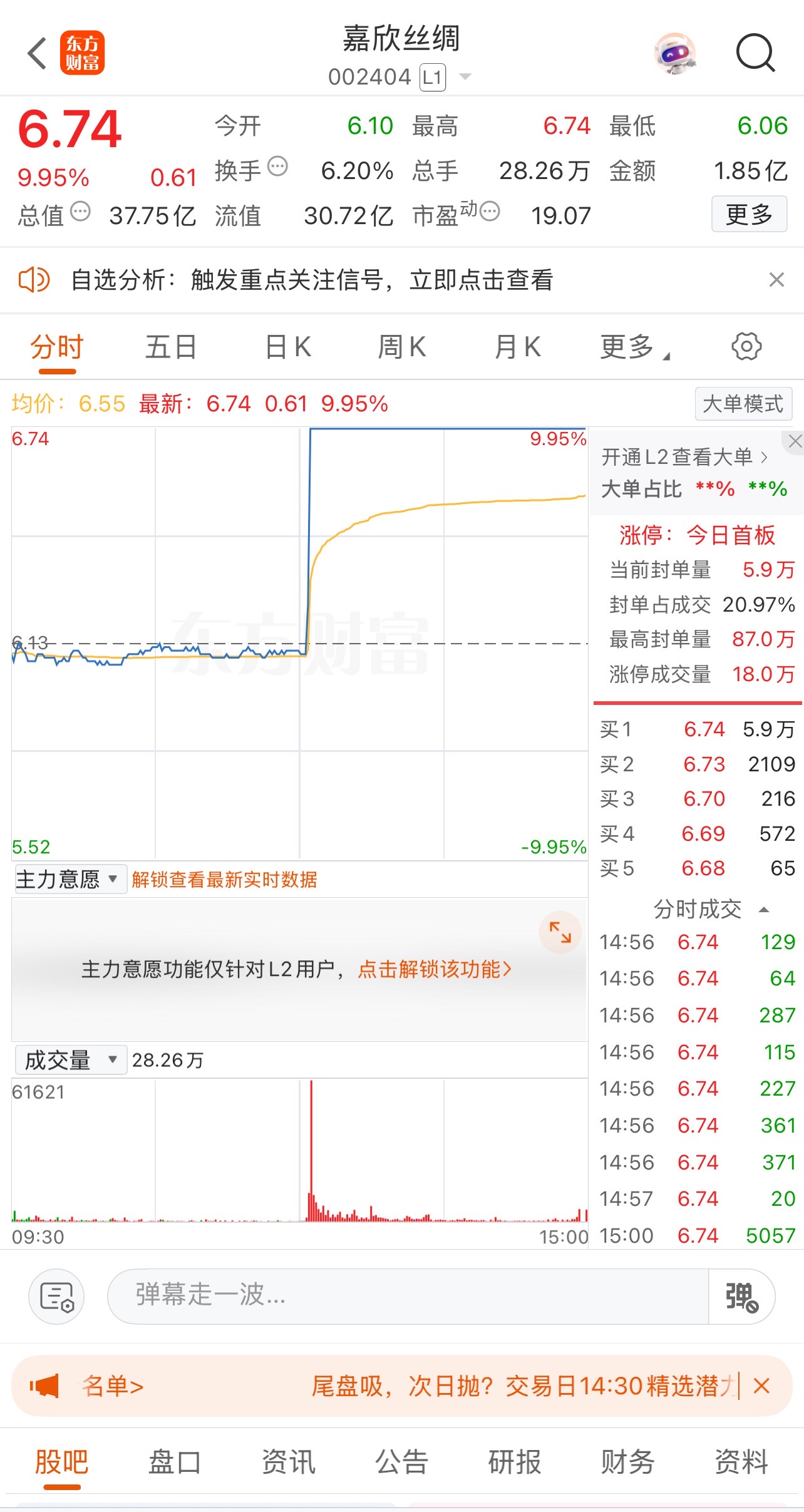The height and width of the screenshot is (1512, 804).
Task: Tap 更多 button for more quote data
Action: coord(749,214)
